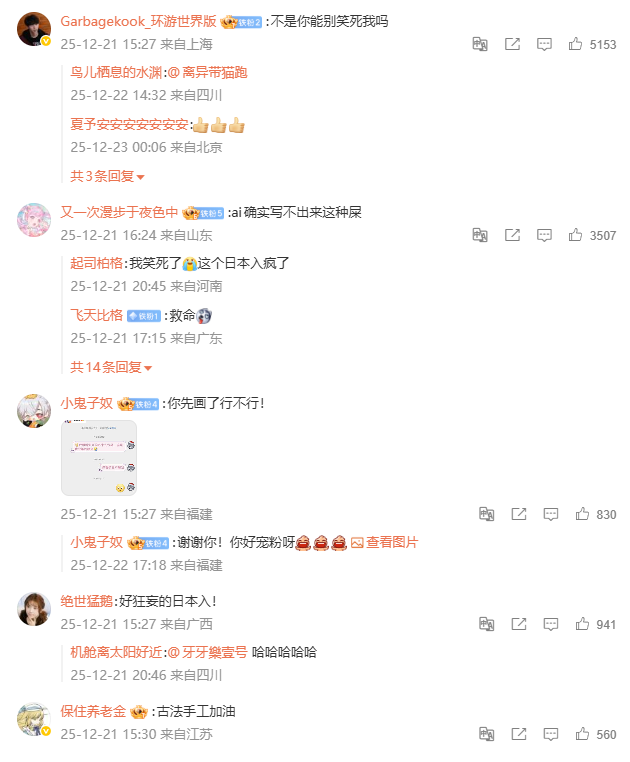Expand the 共3条回复 replies

coord(107,176)
